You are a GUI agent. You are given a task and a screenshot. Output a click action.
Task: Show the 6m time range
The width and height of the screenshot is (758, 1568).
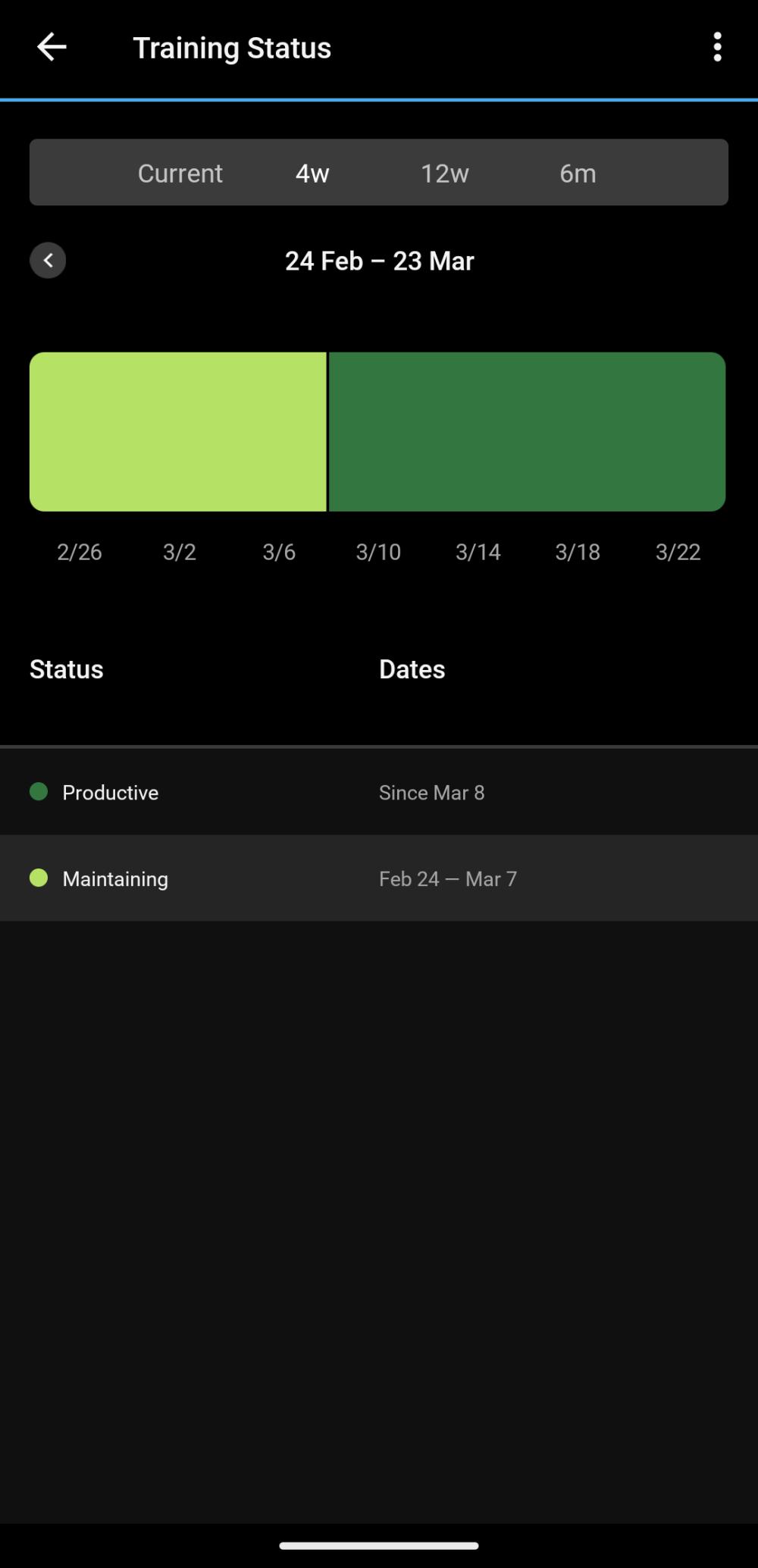coord(578,173)
